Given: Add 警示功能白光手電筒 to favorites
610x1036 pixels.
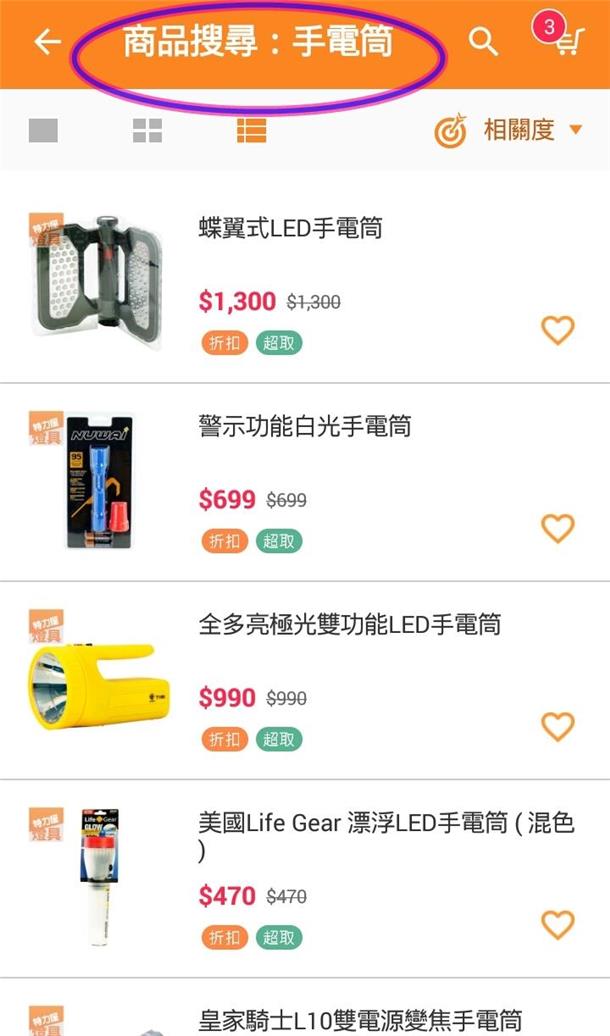Looking at the screenshot, I should coord(558,528).
